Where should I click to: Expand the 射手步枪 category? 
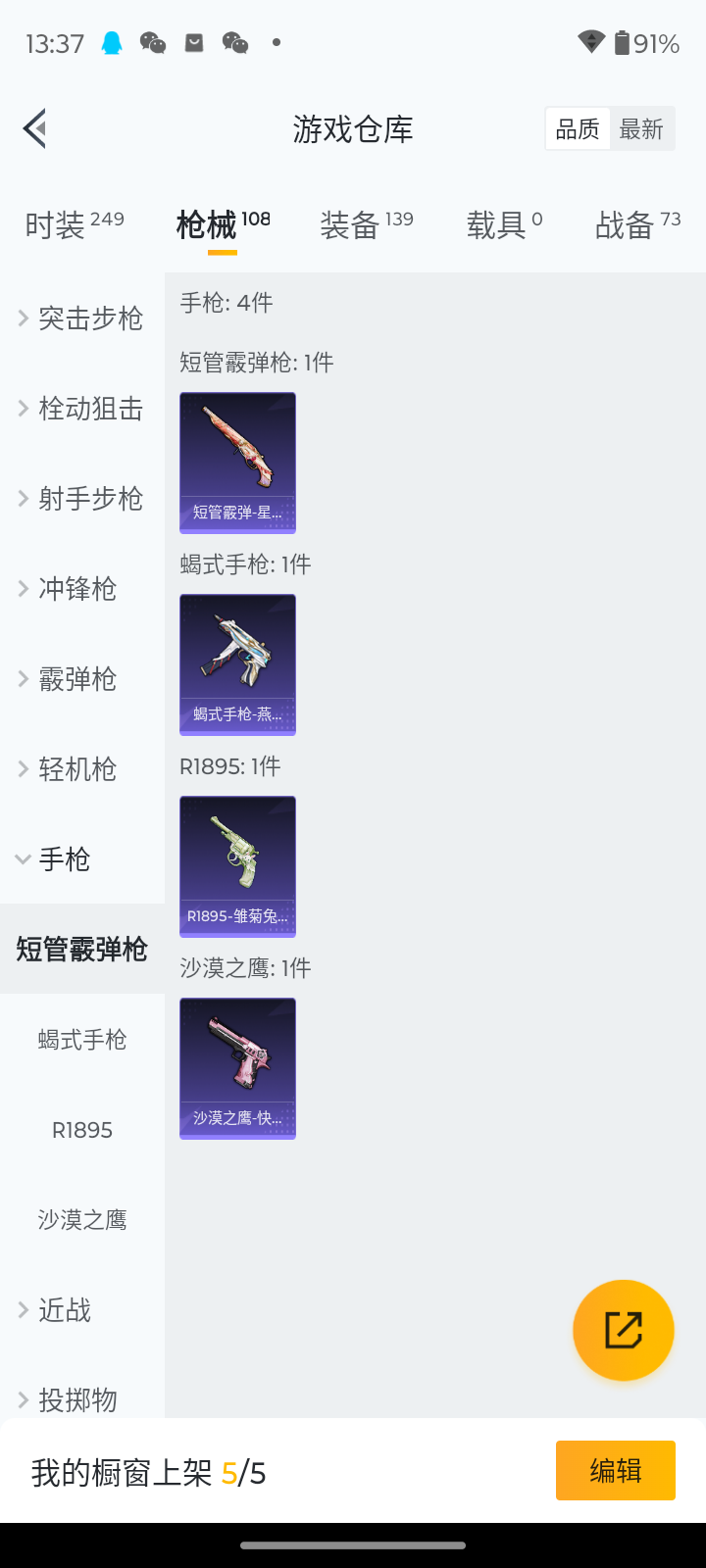tap(82, 499)
